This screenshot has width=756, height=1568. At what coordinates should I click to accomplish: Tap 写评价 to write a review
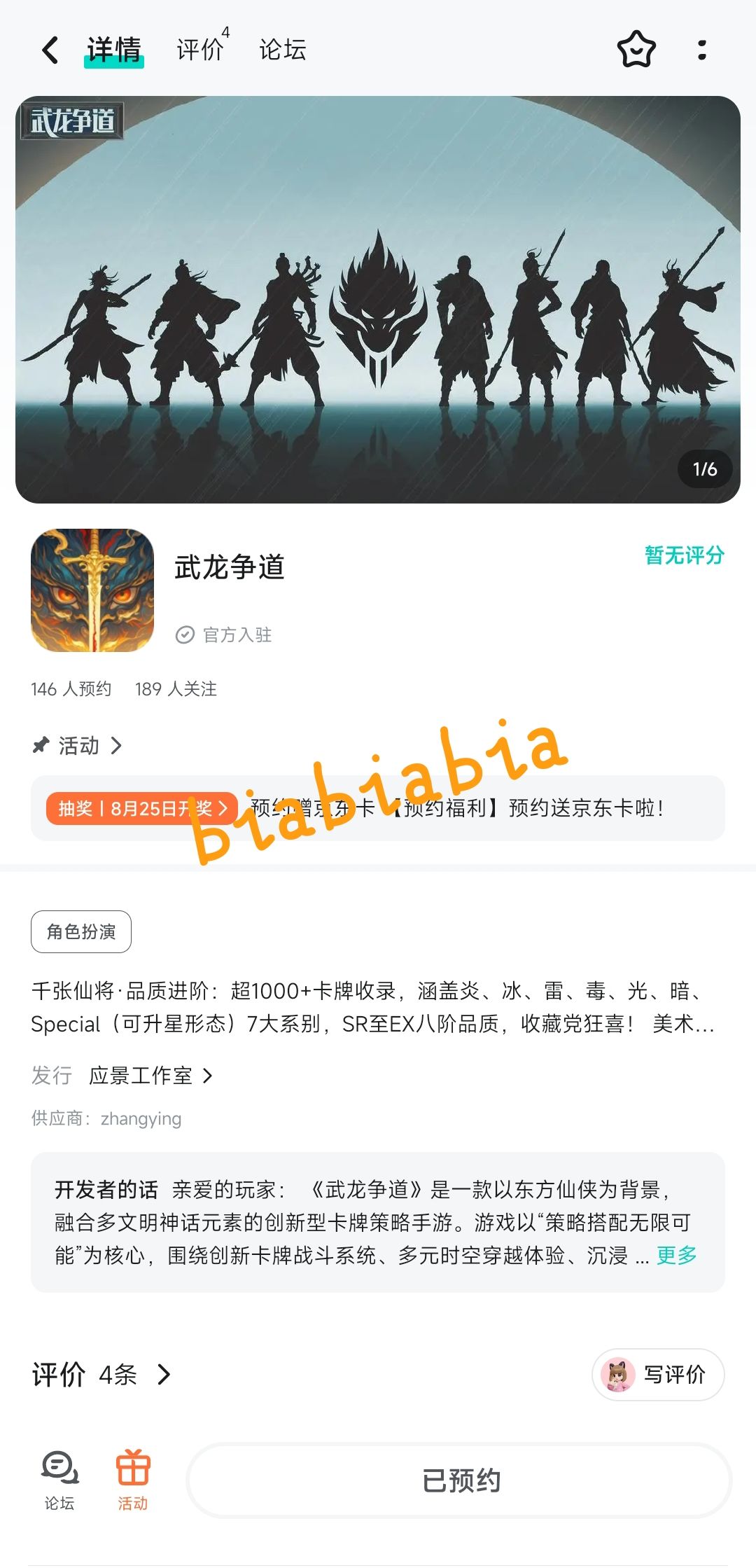click(658, 1375)
